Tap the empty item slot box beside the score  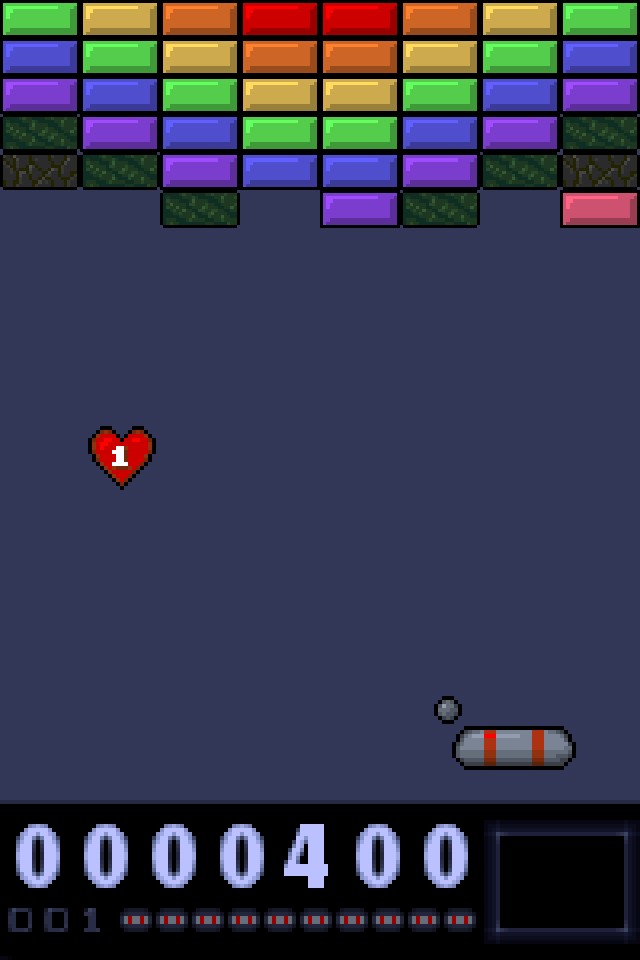[x=562, y=882]
